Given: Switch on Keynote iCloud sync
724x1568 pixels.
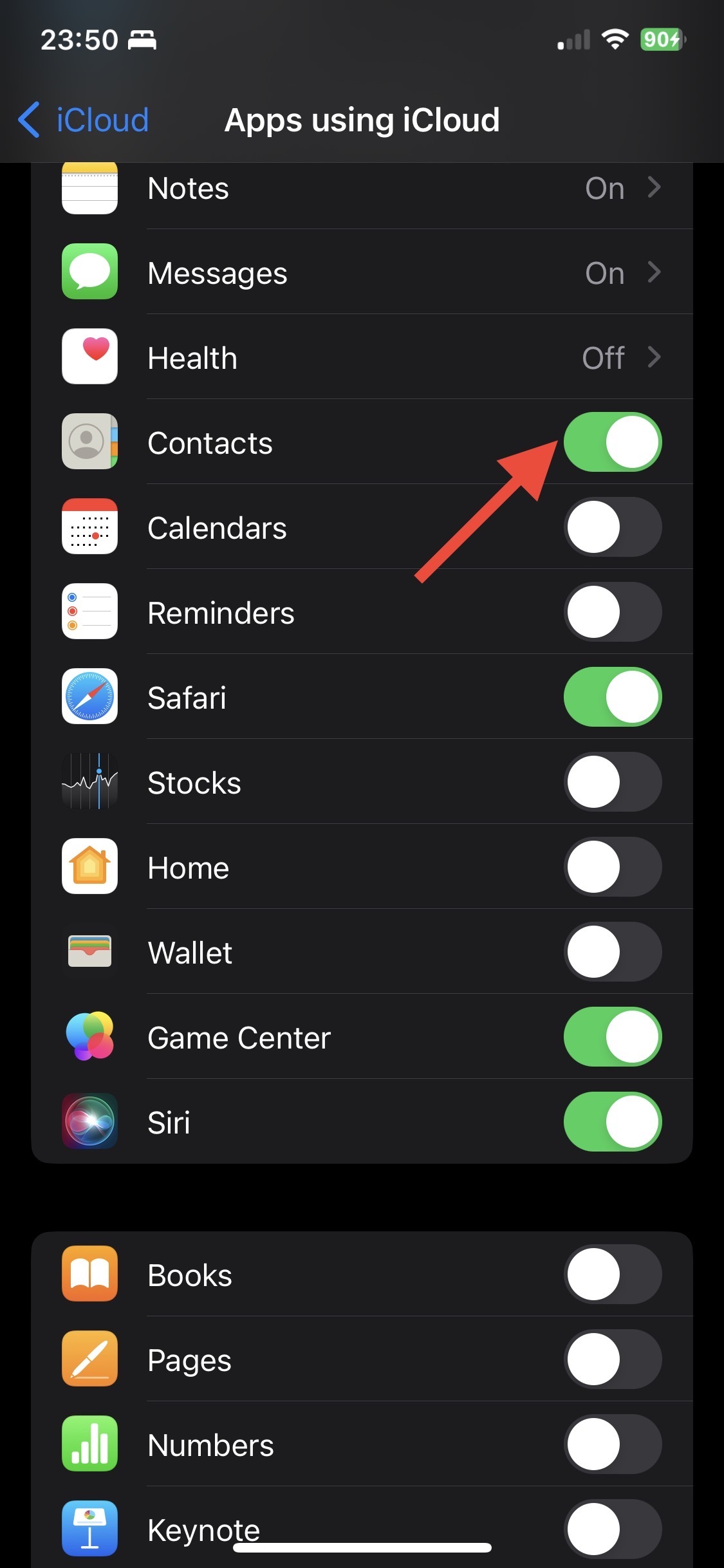Looking at the screenshot, I should tap(613, 1529).
